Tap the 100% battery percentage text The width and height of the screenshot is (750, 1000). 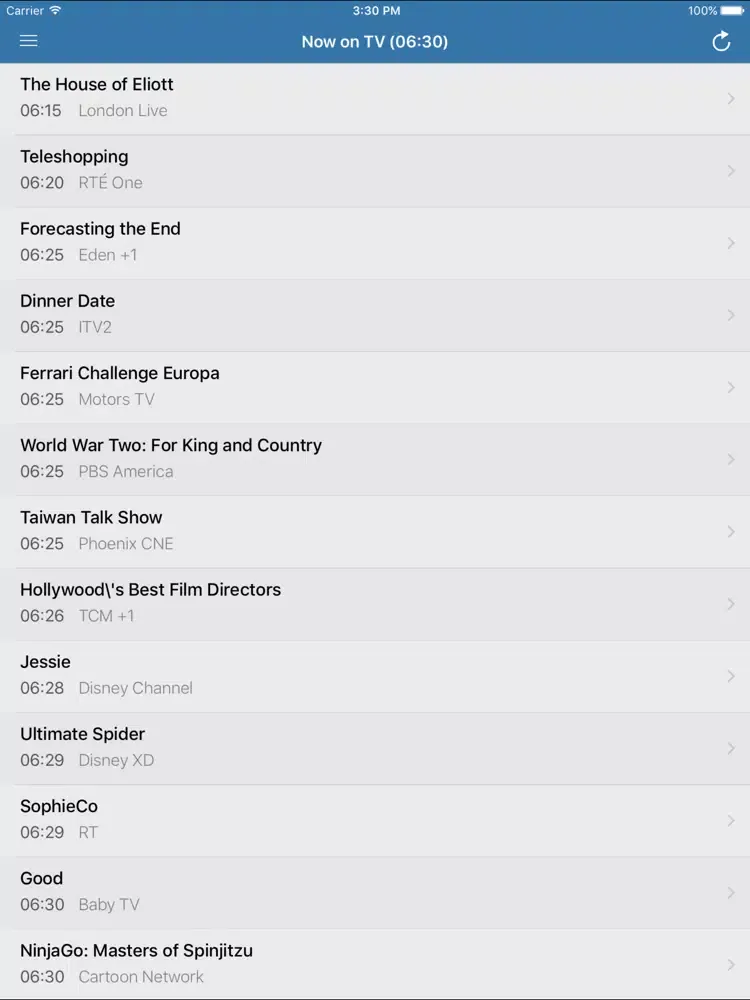[x=705, y=10]
